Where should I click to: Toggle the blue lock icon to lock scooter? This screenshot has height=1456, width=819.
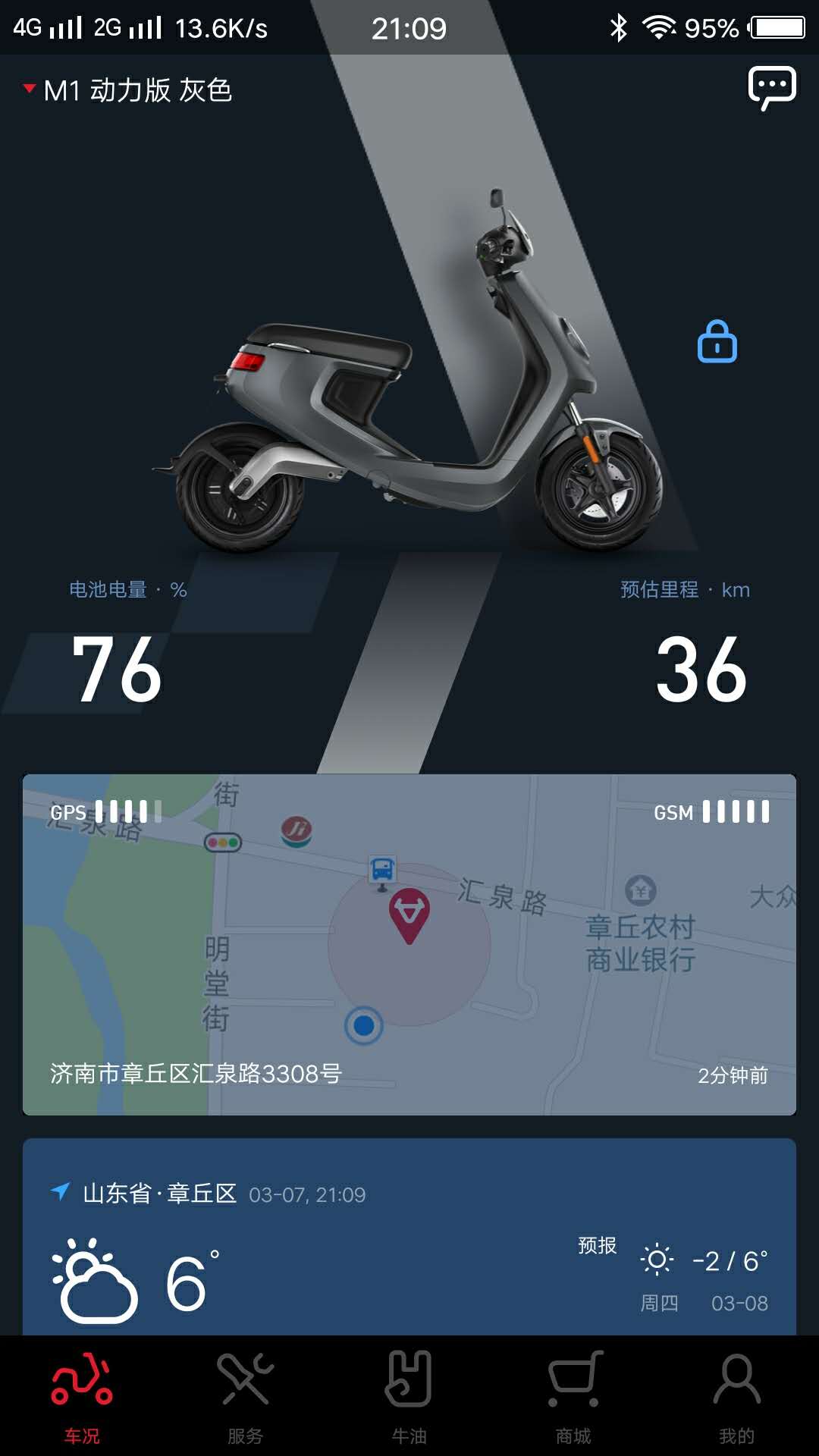click(x=717, y=342)
